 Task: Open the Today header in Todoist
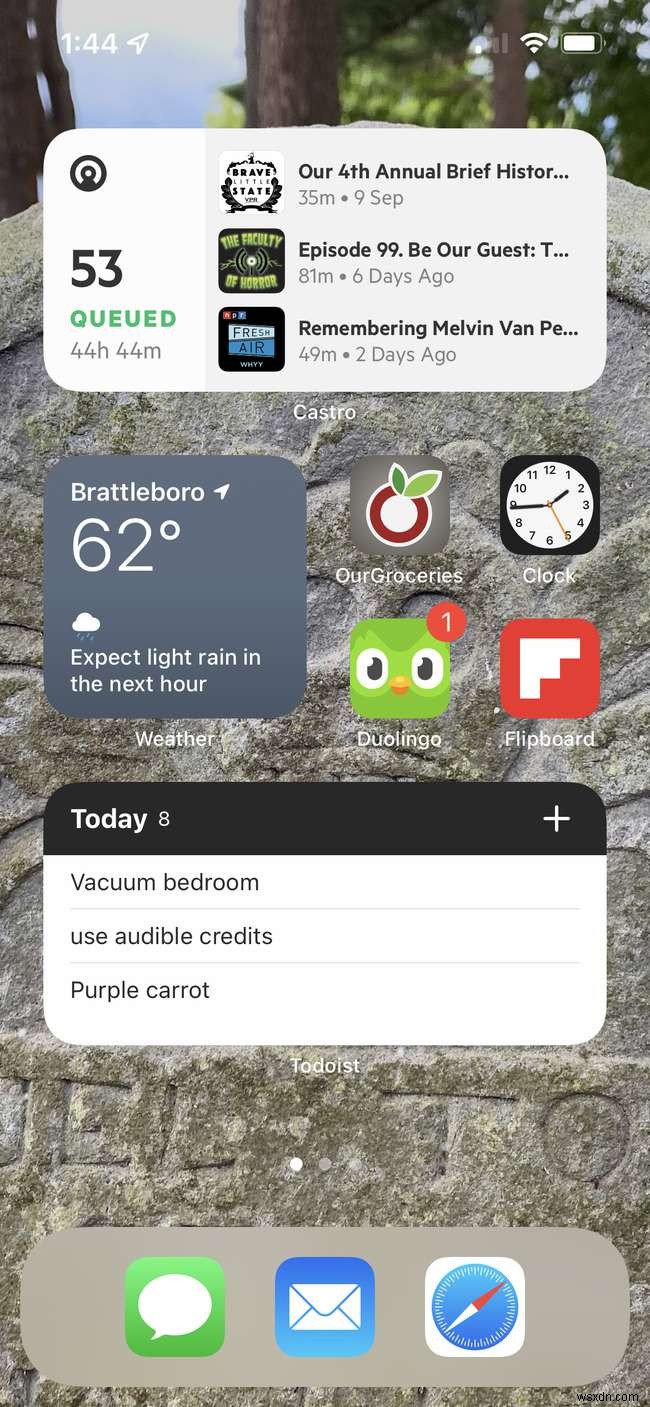pyautogui.click(x=110, y=819)
